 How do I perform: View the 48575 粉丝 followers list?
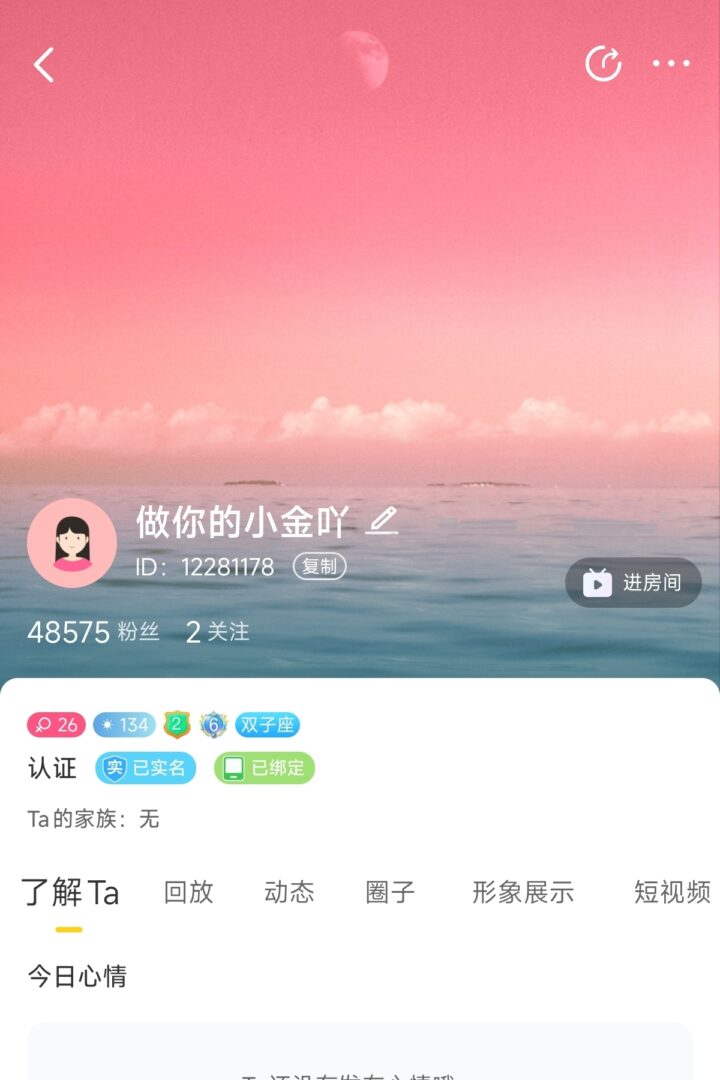point(93,632)
